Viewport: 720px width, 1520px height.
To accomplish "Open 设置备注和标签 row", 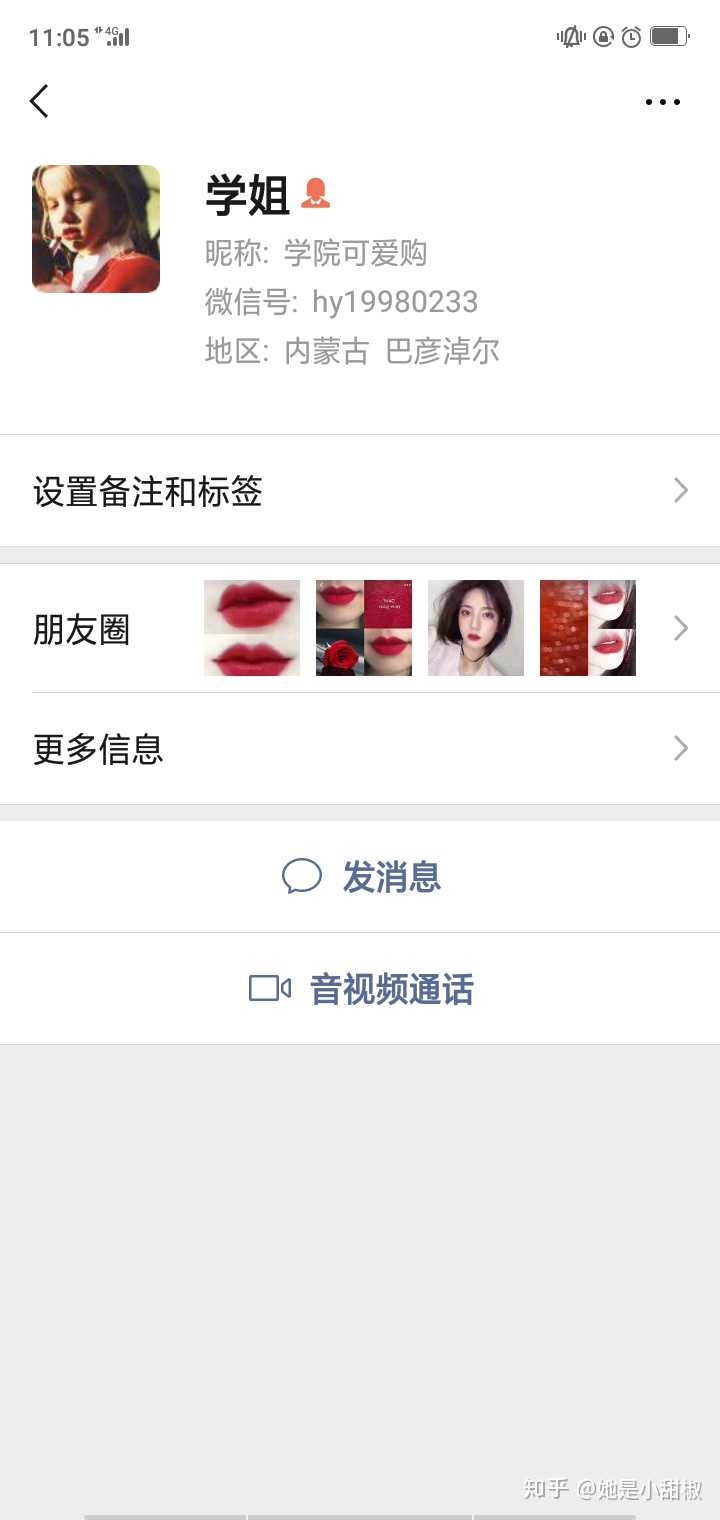I will (360, 491).
